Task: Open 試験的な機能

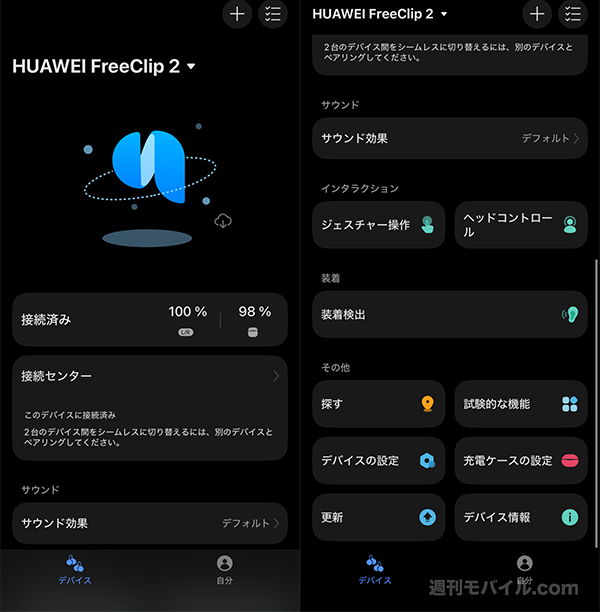Action: click(x=520, y=404)
